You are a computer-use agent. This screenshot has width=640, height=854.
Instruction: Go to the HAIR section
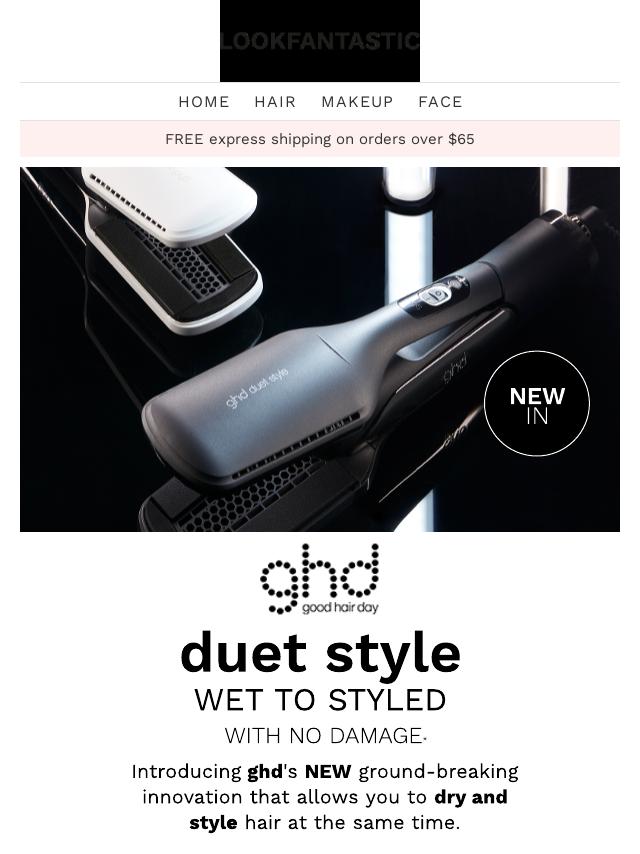click(x=275, y=102)
